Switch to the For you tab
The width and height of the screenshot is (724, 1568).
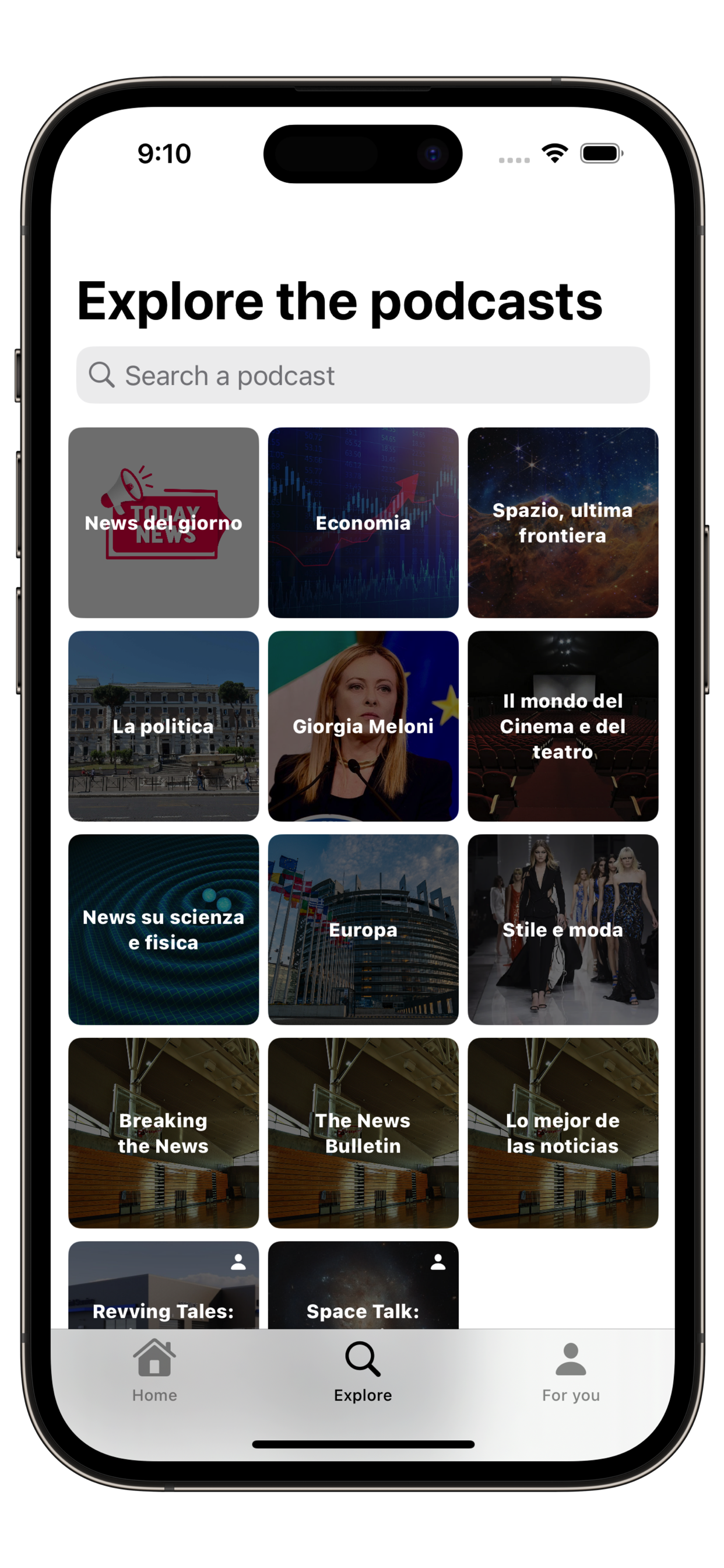click(x=571, y=1371)
